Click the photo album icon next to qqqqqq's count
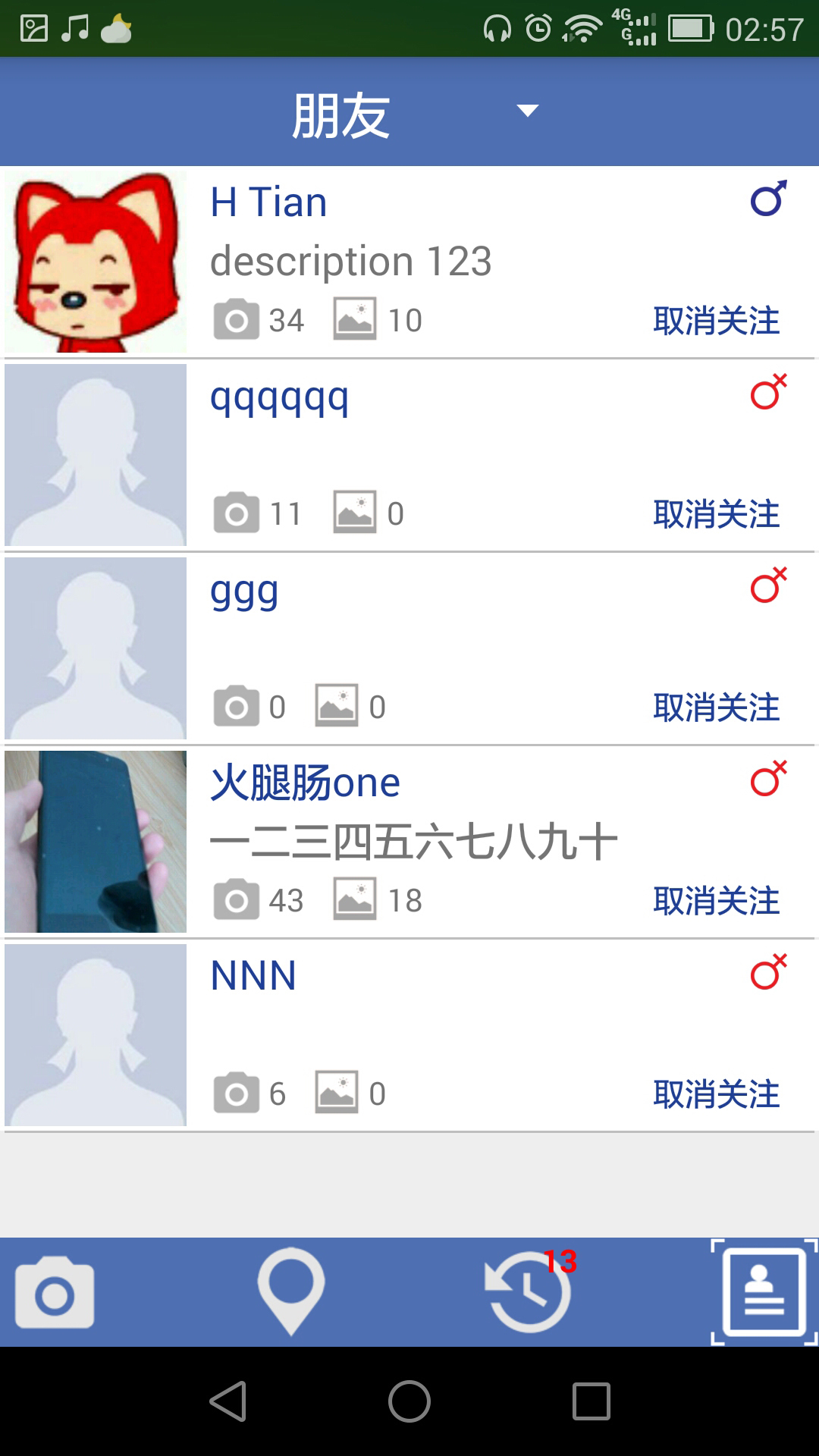This screenshot has width=819, height=1456. [353, 512]
